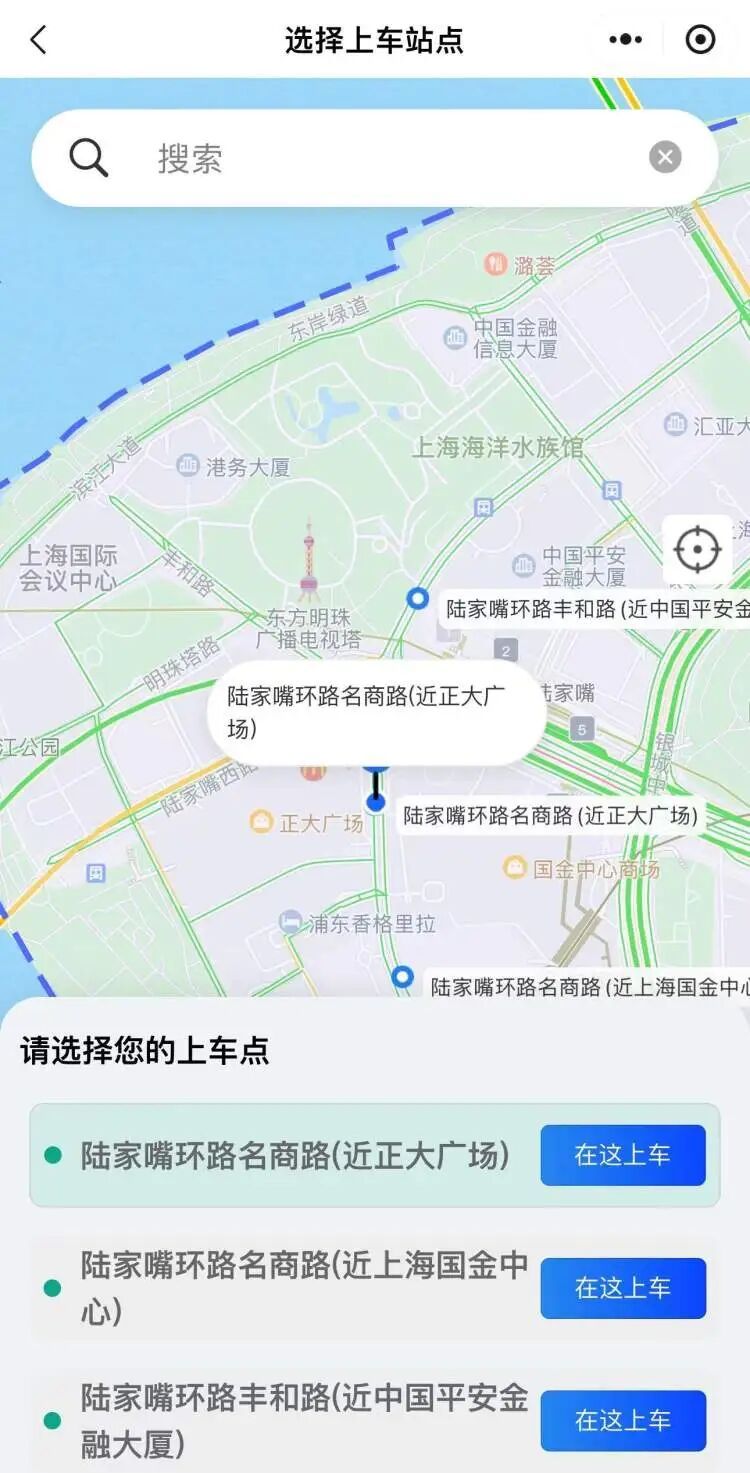Open the mini program more options menu
The image size is (750, 1473).
pyautogui.click(x=626, y=40)
